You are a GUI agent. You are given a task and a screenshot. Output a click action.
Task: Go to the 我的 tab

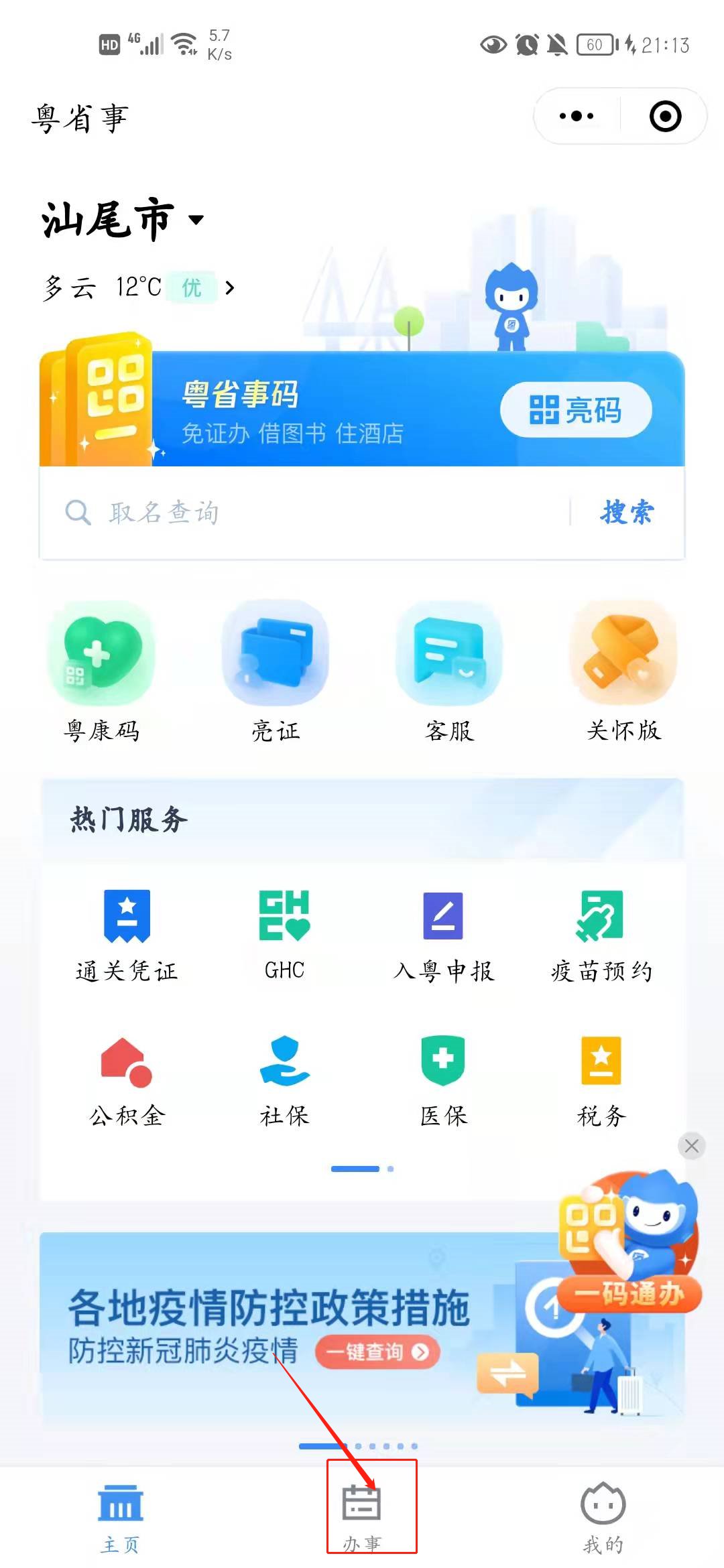click(603, 1516)
